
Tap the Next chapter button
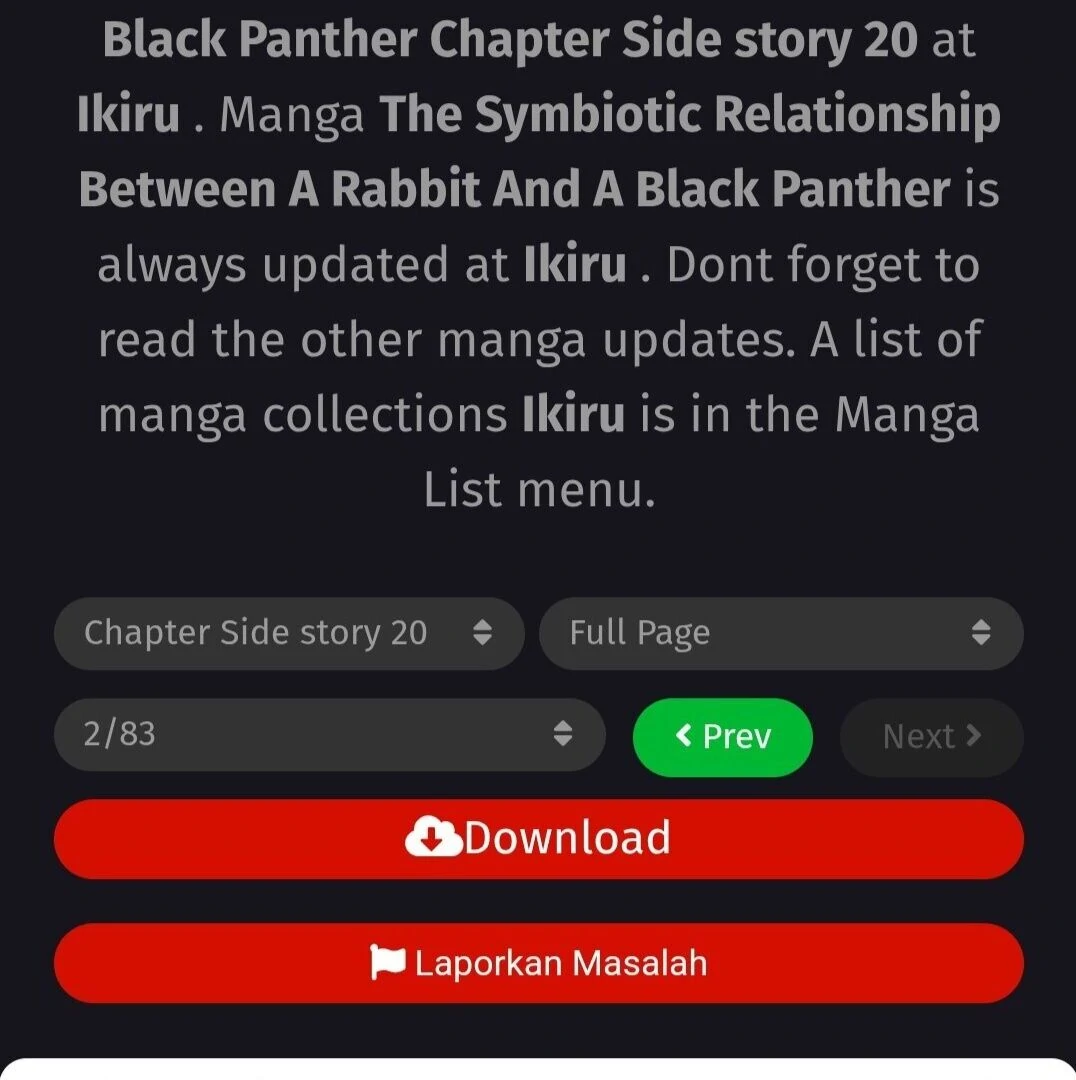pos(931,737)
